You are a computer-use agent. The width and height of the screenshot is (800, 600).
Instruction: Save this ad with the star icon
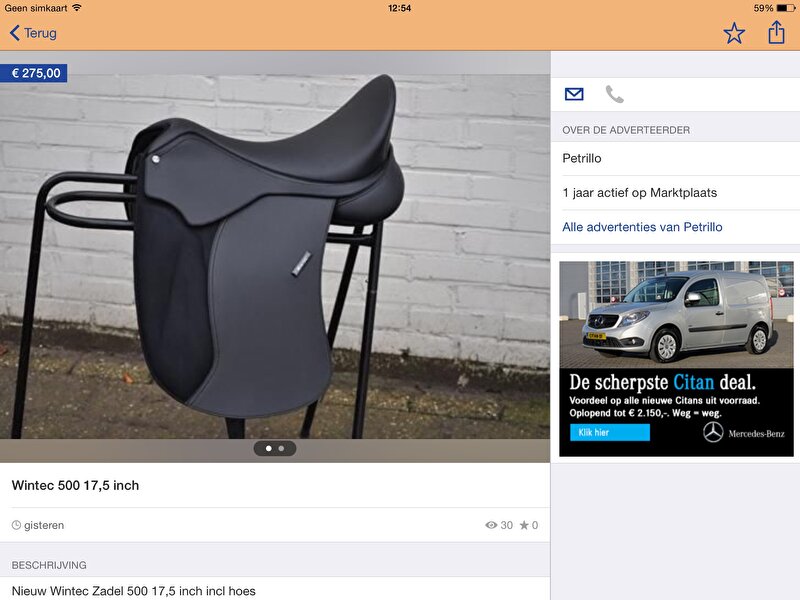734,33
